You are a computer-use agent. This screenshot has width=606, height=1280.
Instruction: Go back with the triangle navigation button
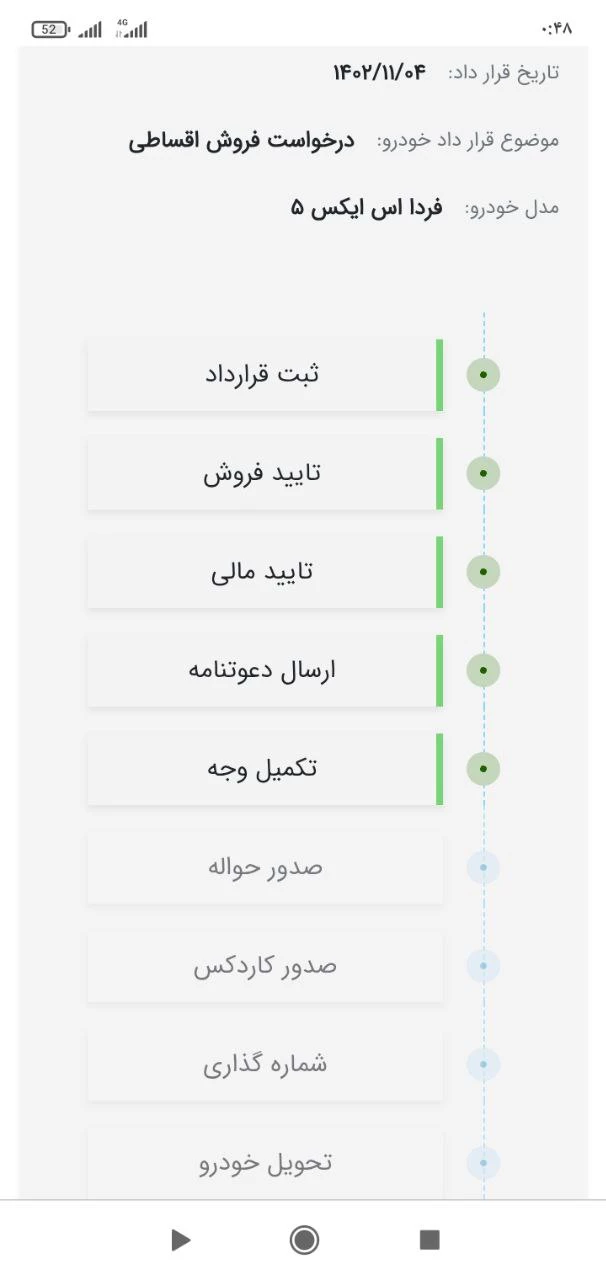[180, 1241]
